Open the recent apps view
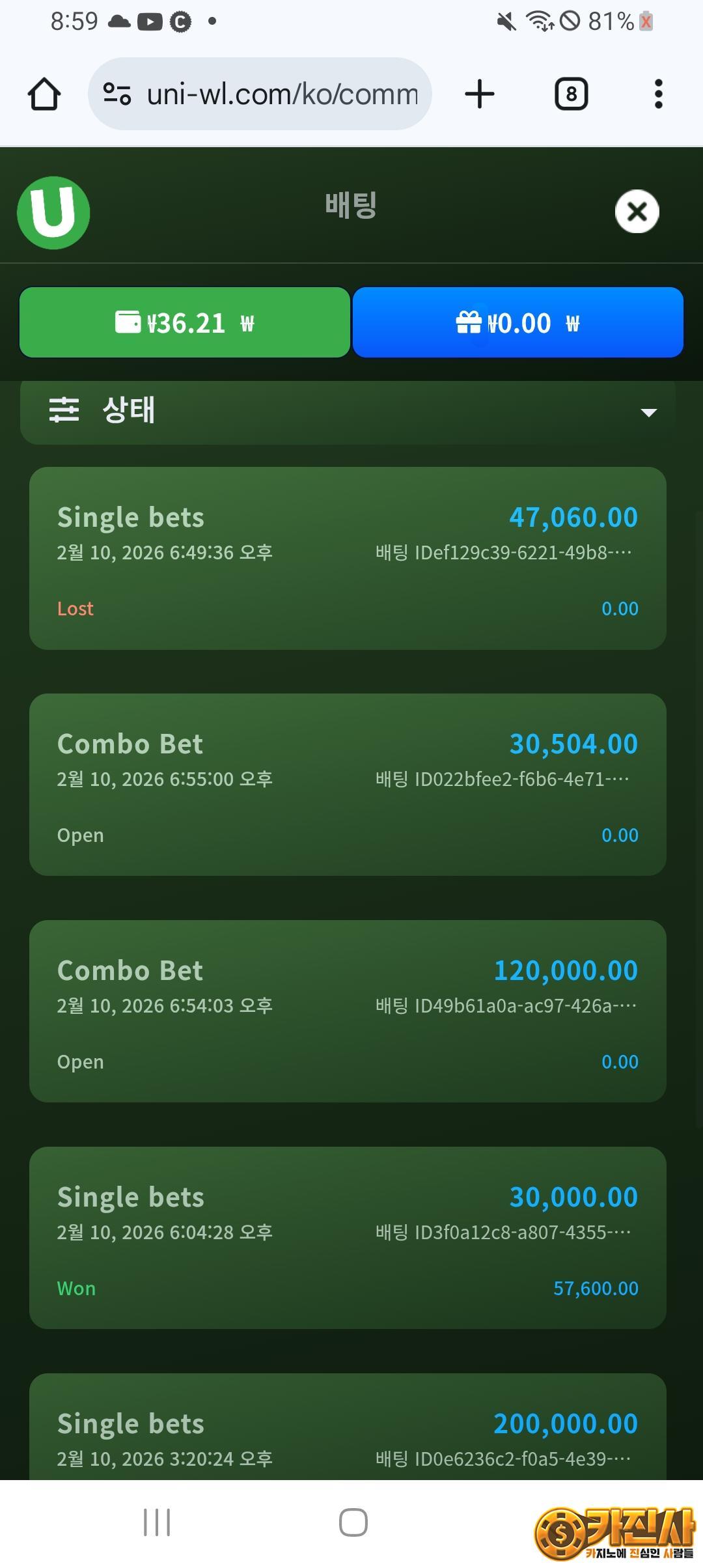This screenshot has height=1568, width=703. 157,1522
